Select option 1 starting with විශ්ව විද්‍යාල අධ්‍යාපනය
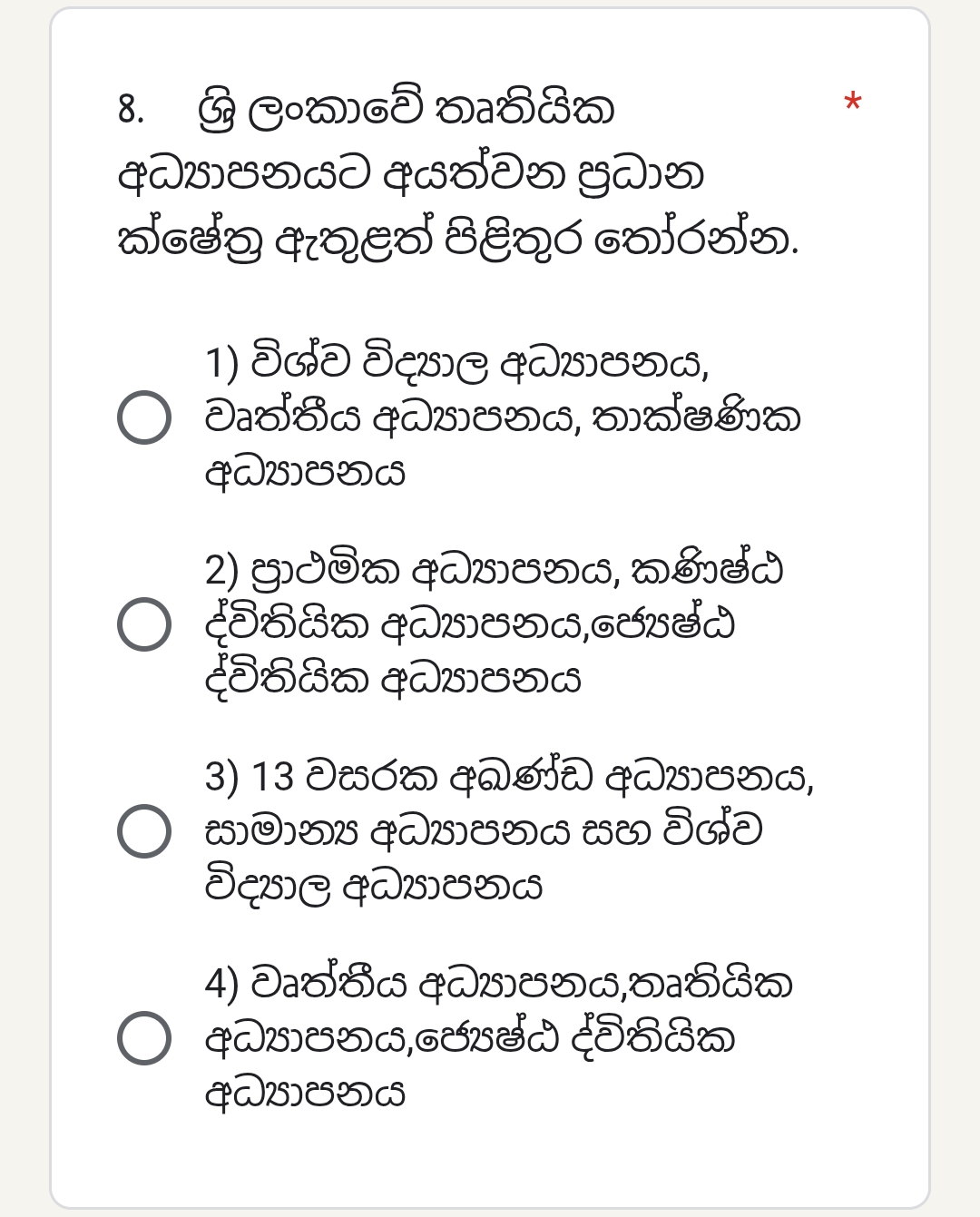Image resolution: width=980 pixels, height=1217 pixels. click(x=144, y=417)
